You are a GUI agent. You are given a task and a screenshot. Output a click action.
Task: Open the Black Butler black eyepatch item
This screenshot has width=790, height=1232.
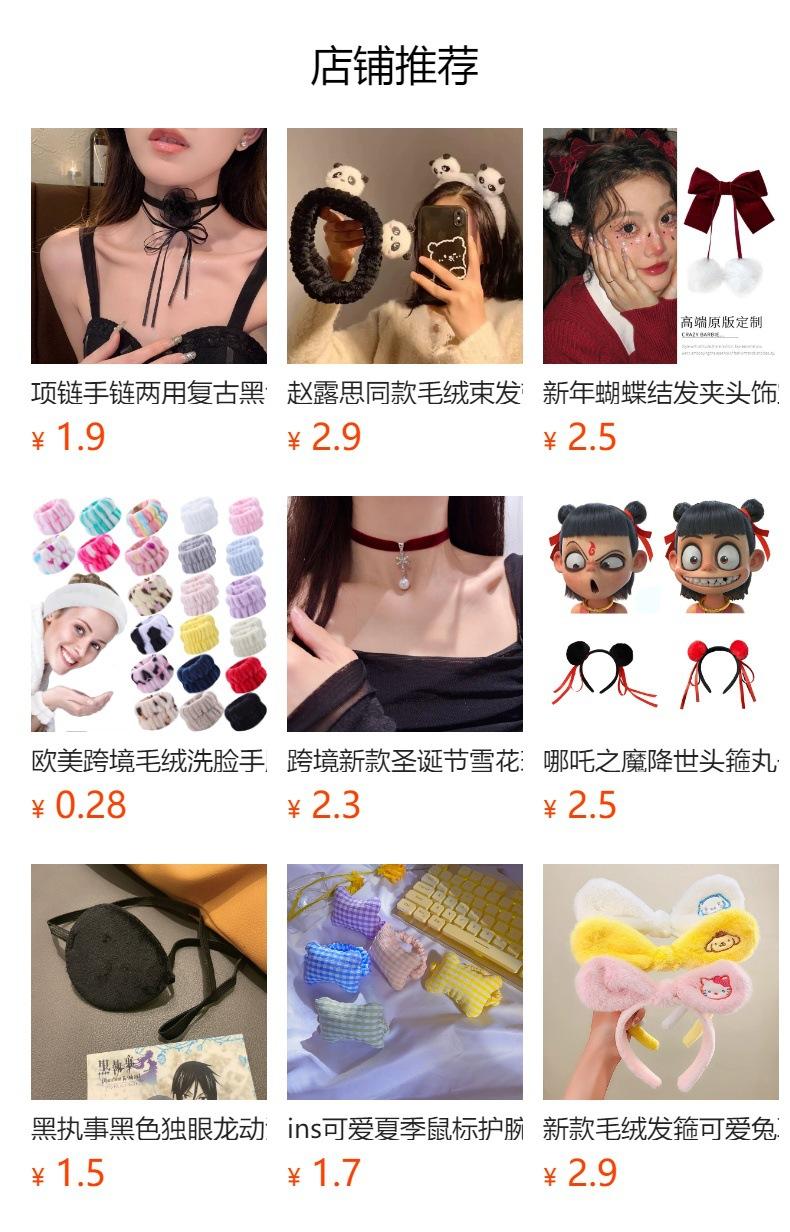pyautogui.click(x=149, y=982)
